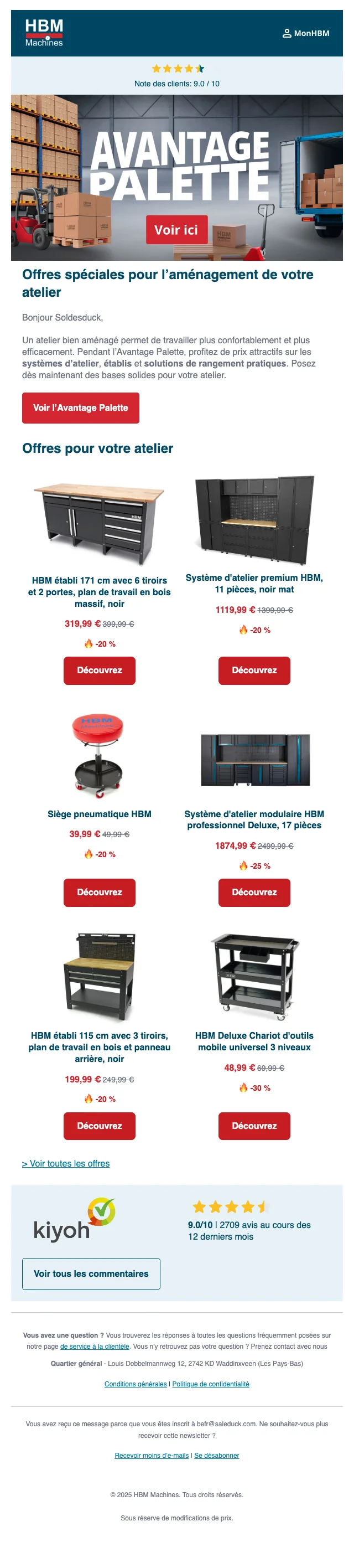
Task: Open Voir l'Avantage Palette button
Action: coord(80,408)
